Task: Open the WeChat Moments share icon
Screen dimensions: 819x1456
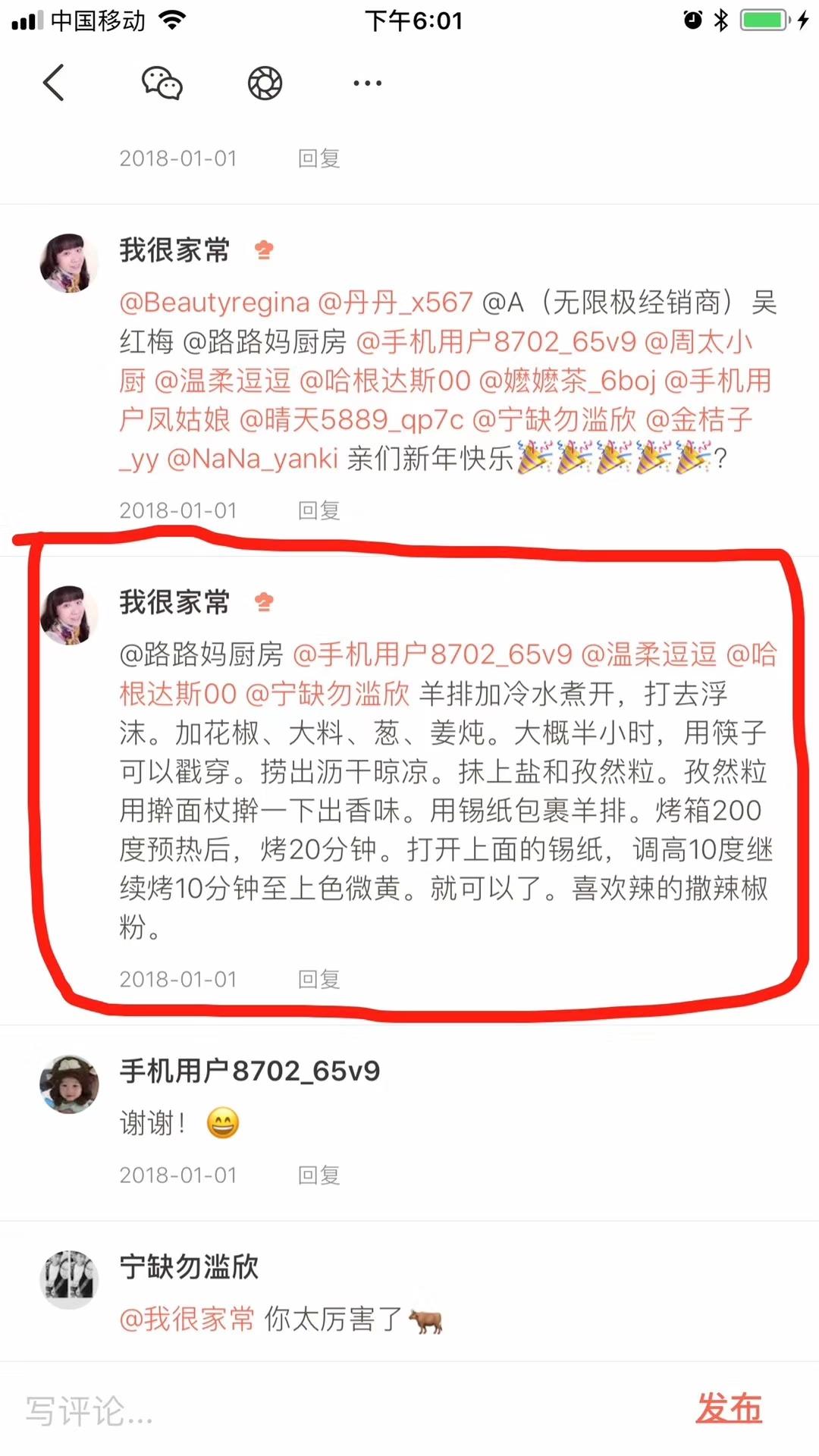Action: tap(264, 83)
